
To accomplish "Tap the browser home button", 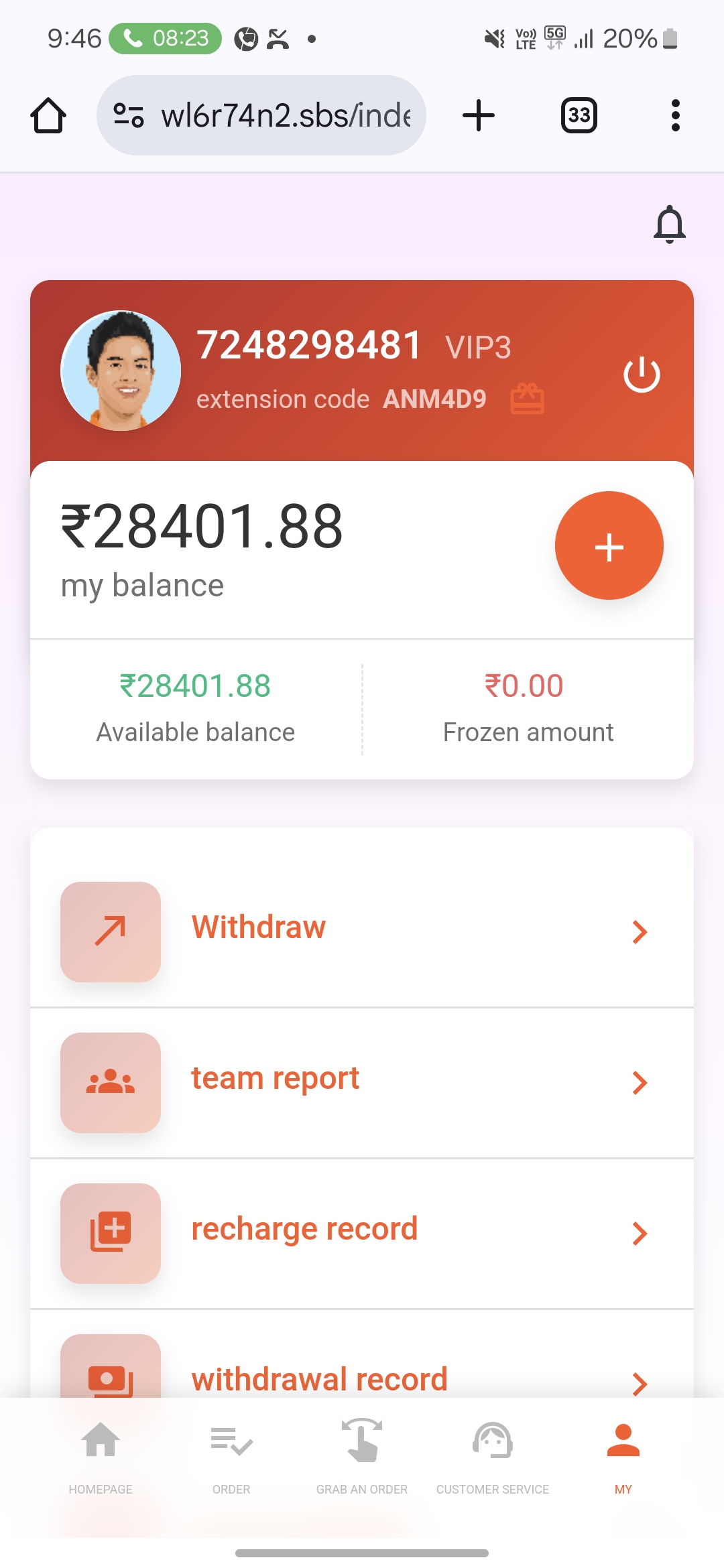I will click(48, 116).
